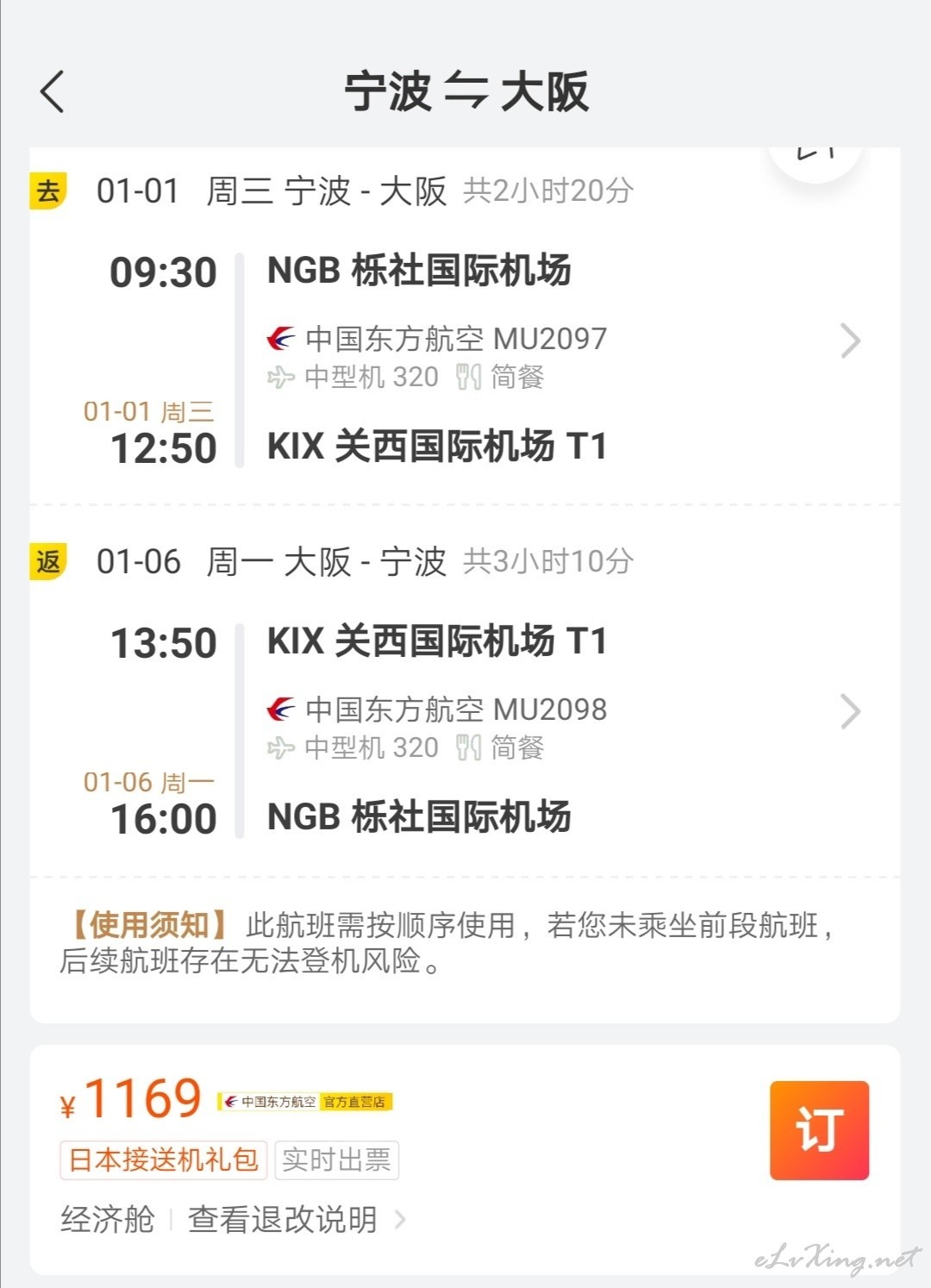Open details for return flight MU2098
Image resolution: width=931 pixels, height=1288 pixels.
pyautogui.click(x=850, y=712)
